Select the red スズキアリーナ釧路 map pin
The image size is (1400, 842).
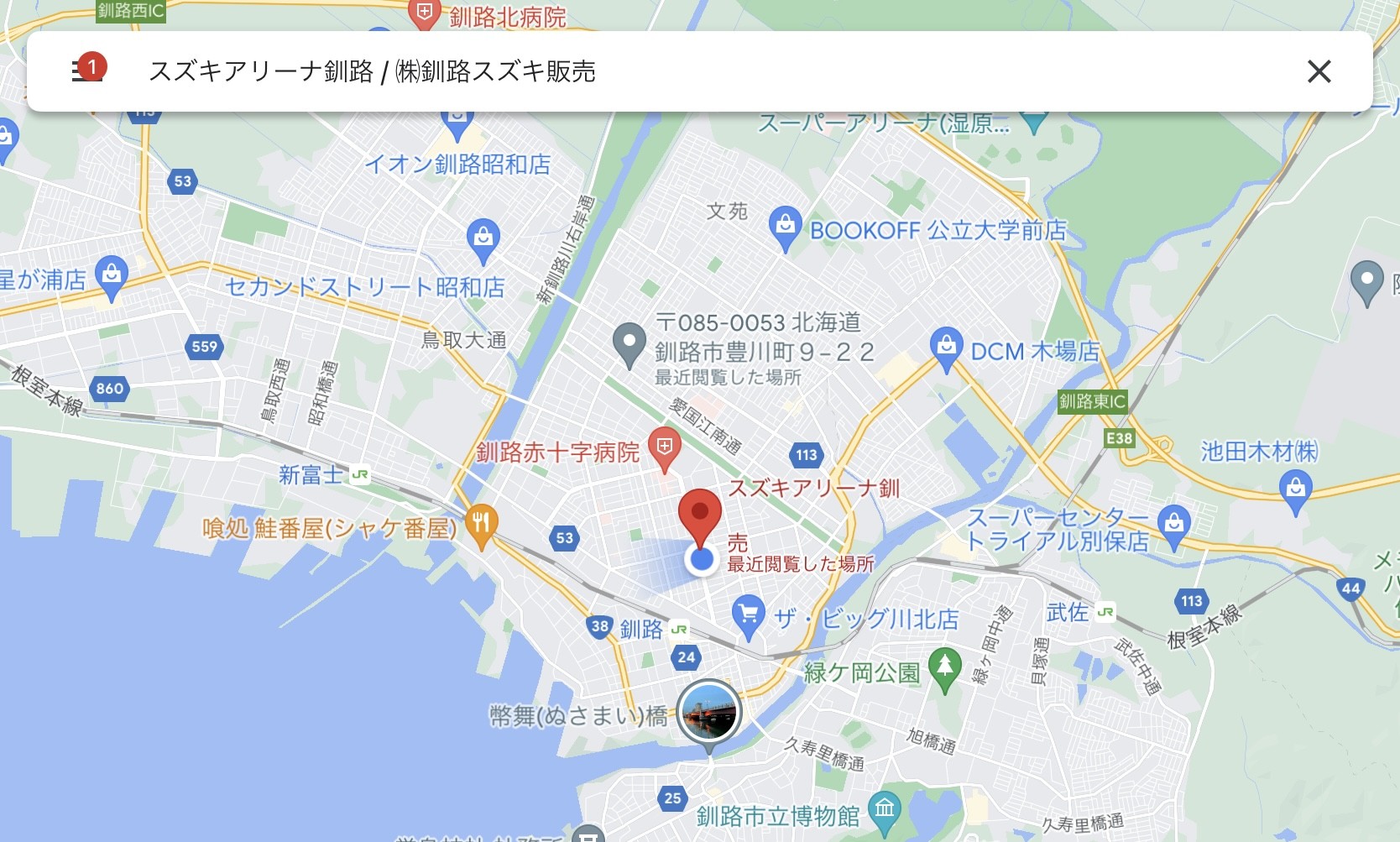pyautogui.click(x=699, y=516)
